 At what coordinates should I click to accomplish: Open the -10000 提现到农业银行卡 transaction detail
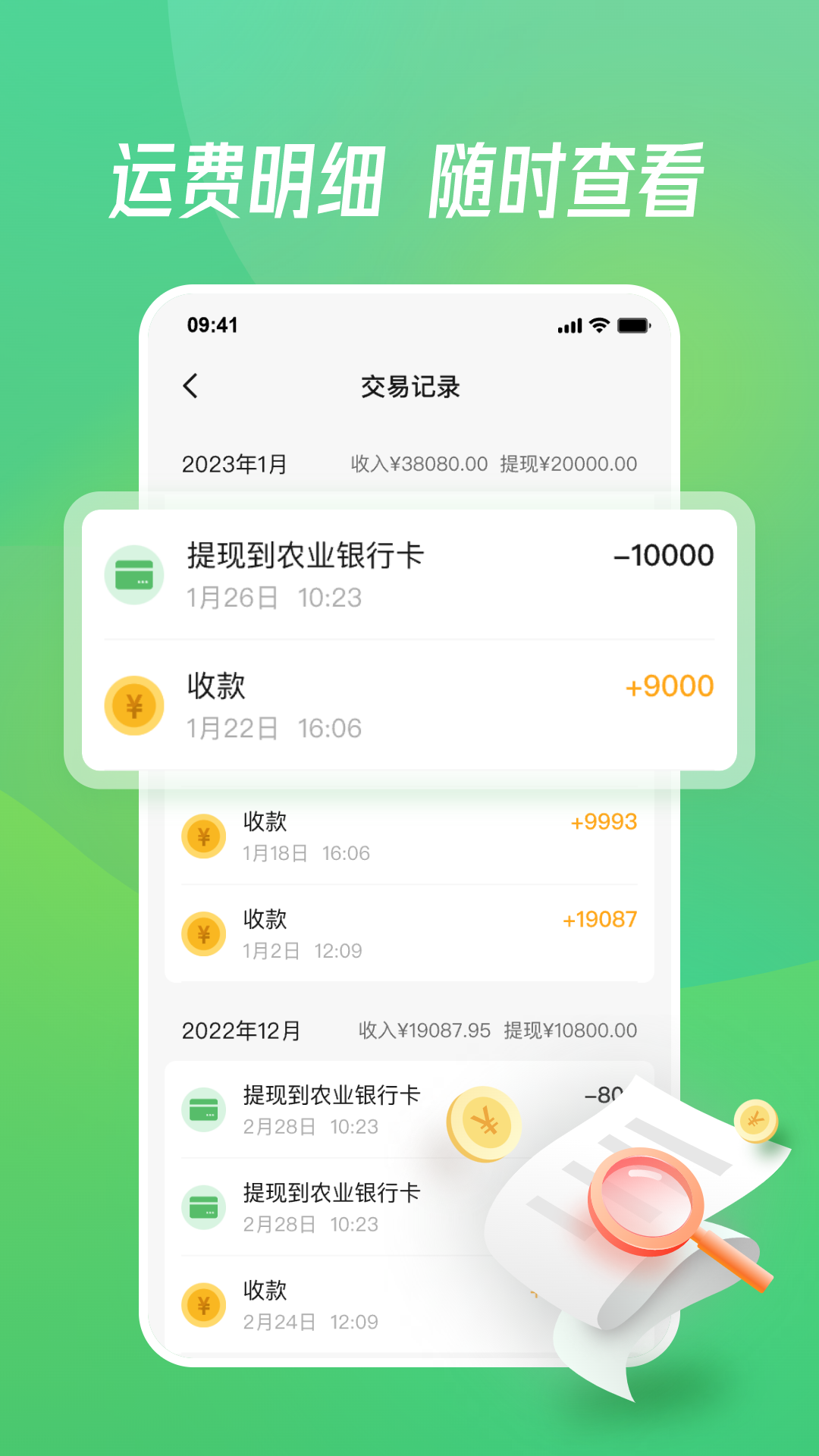pyautogui.click(x=409, y=575)
